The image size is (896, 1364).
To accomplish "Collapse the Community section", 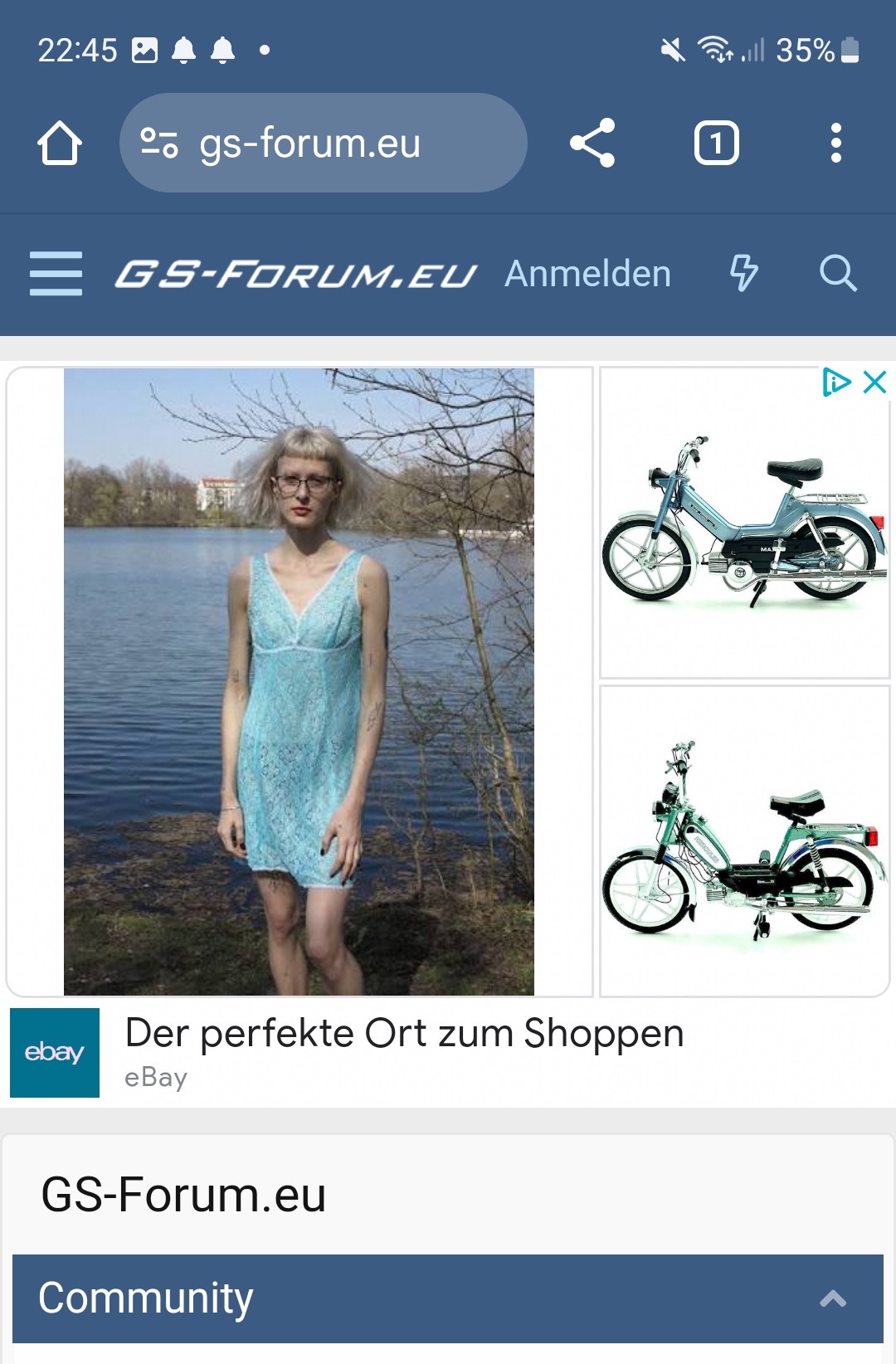I will [x=833, y=1298].
